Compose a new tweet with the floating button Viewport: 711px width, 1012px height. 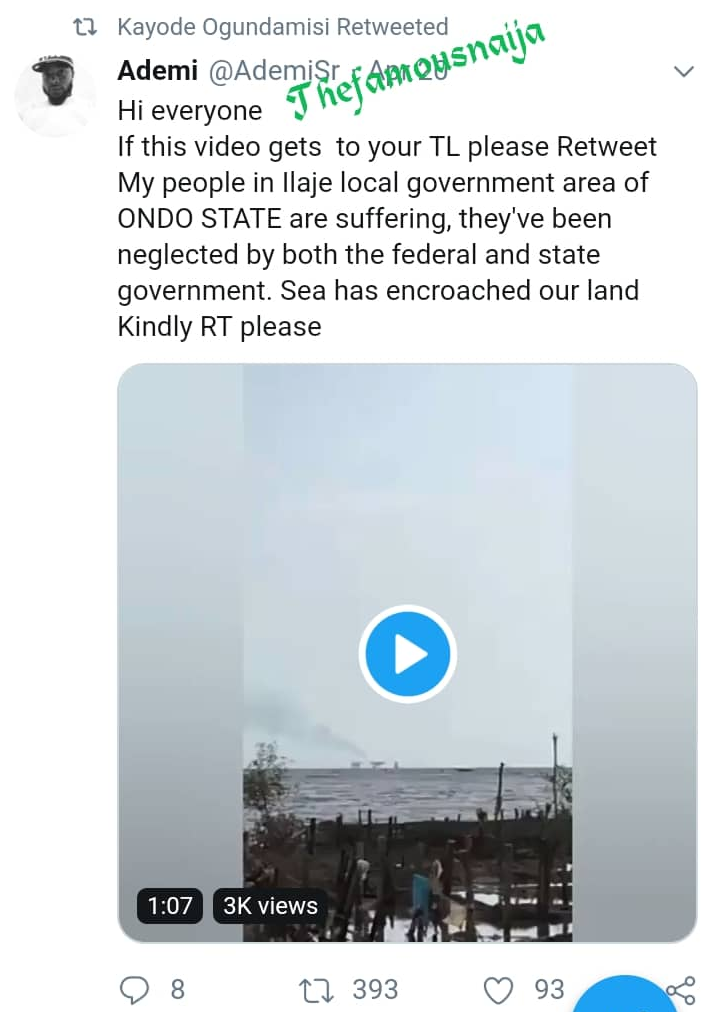625,998
